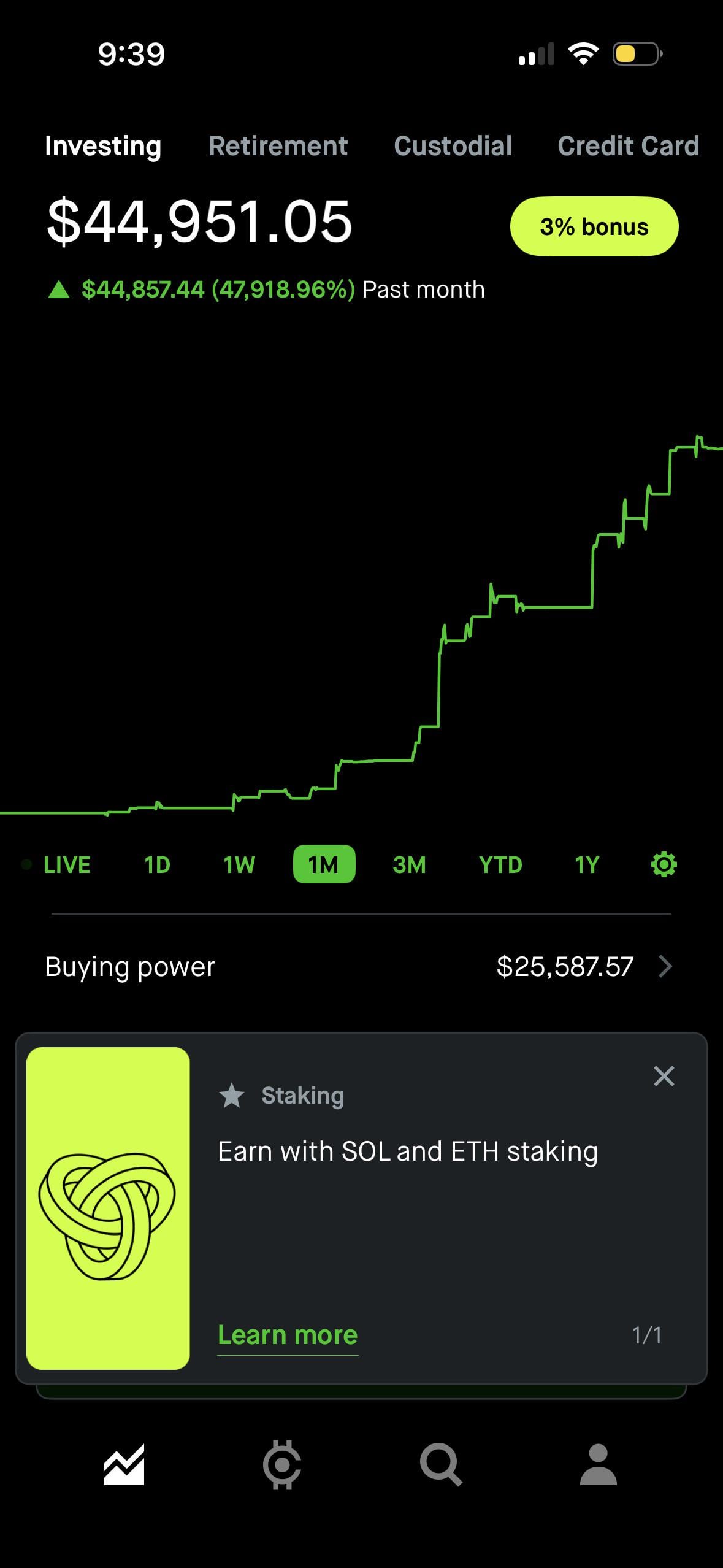Show the LIVE chart view
Viewport: 723px width, 1568px height.
(x=66, y=865)
